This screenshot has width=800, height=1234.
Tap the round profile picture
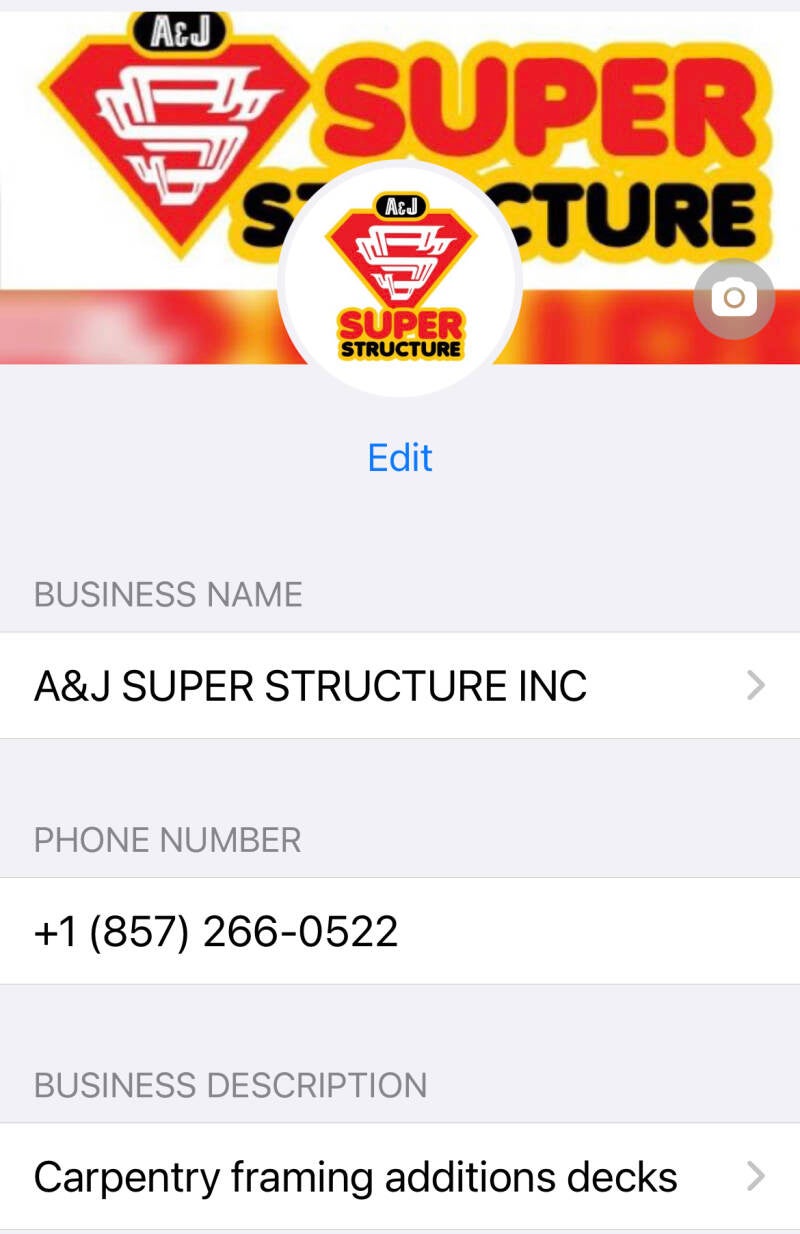click(x=400, y=279)
